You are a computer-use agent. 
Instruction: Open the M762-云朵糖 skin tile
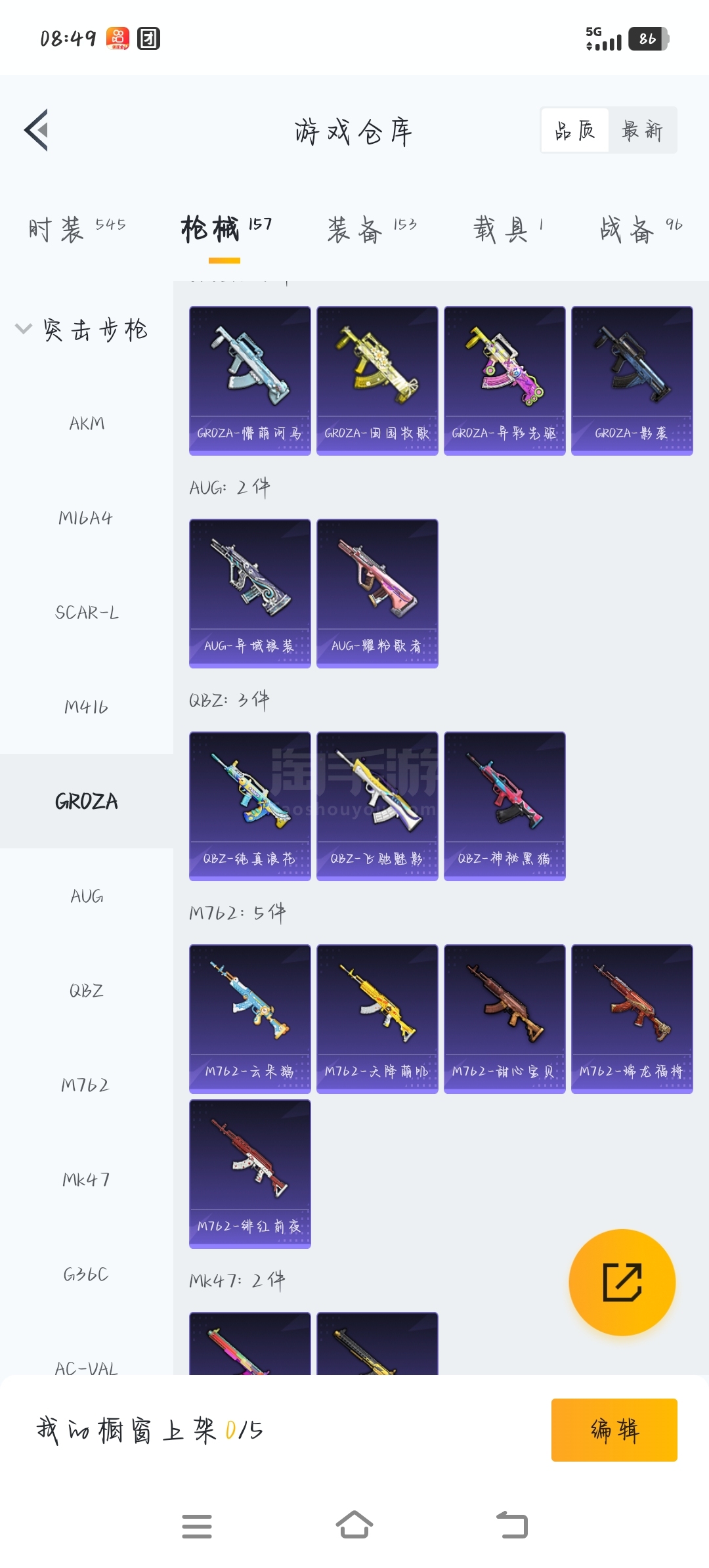point(249,1019)
